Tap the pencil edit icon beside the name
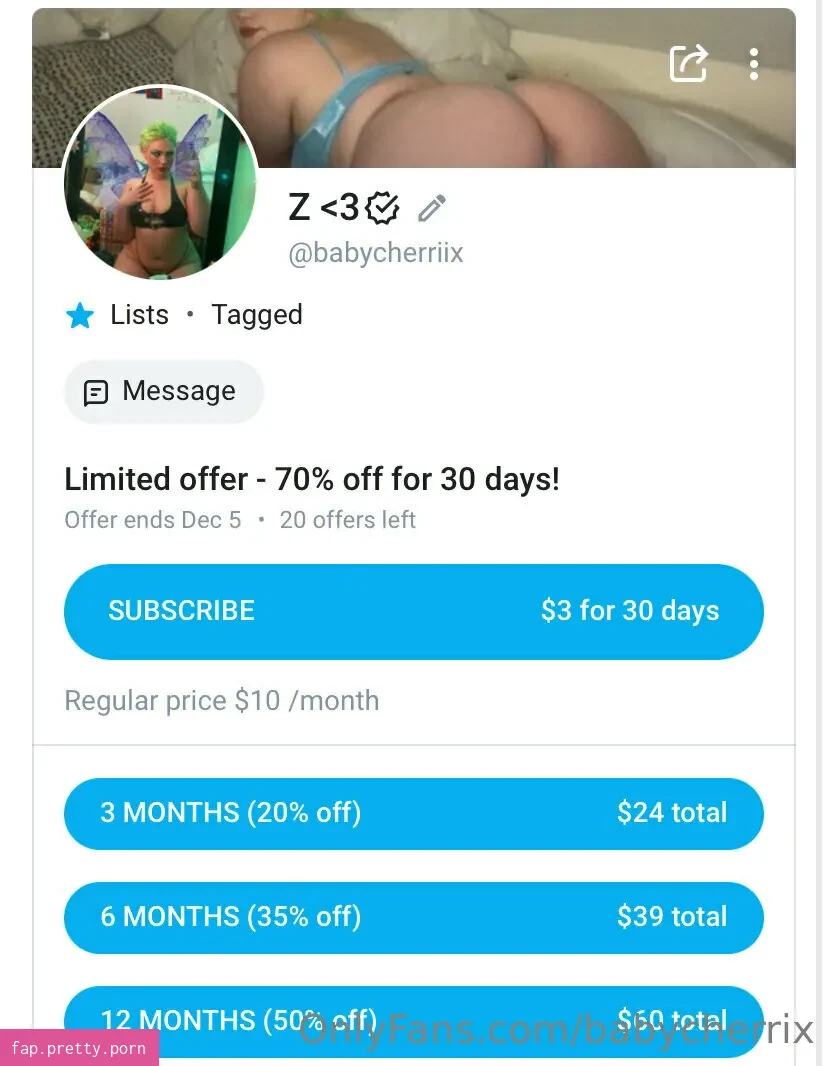Viewport: 828px width, 1066px height. click(x=431, y=208)
